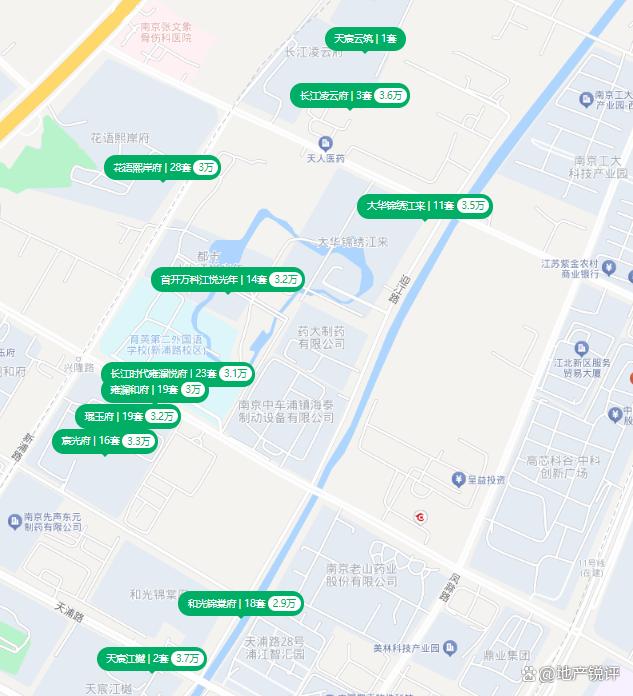Select 首开万科江悦光年 14套 marker

coord(227,280)
